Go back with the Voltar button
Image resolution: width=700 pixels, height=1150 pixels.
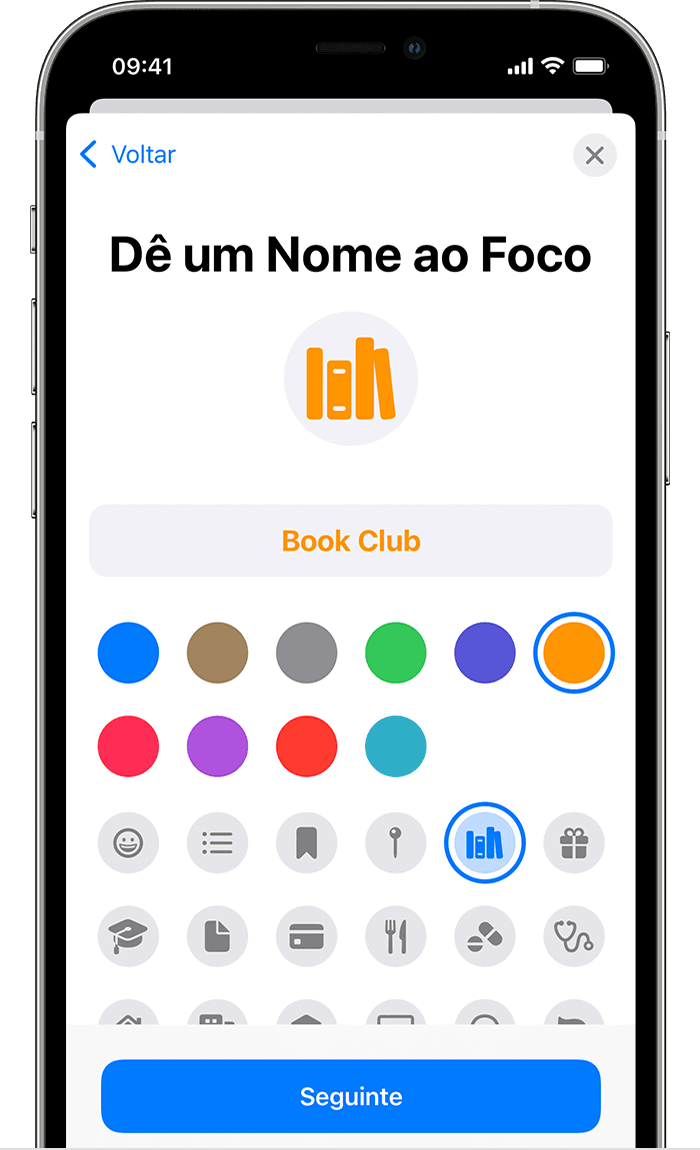coord(128,155)
